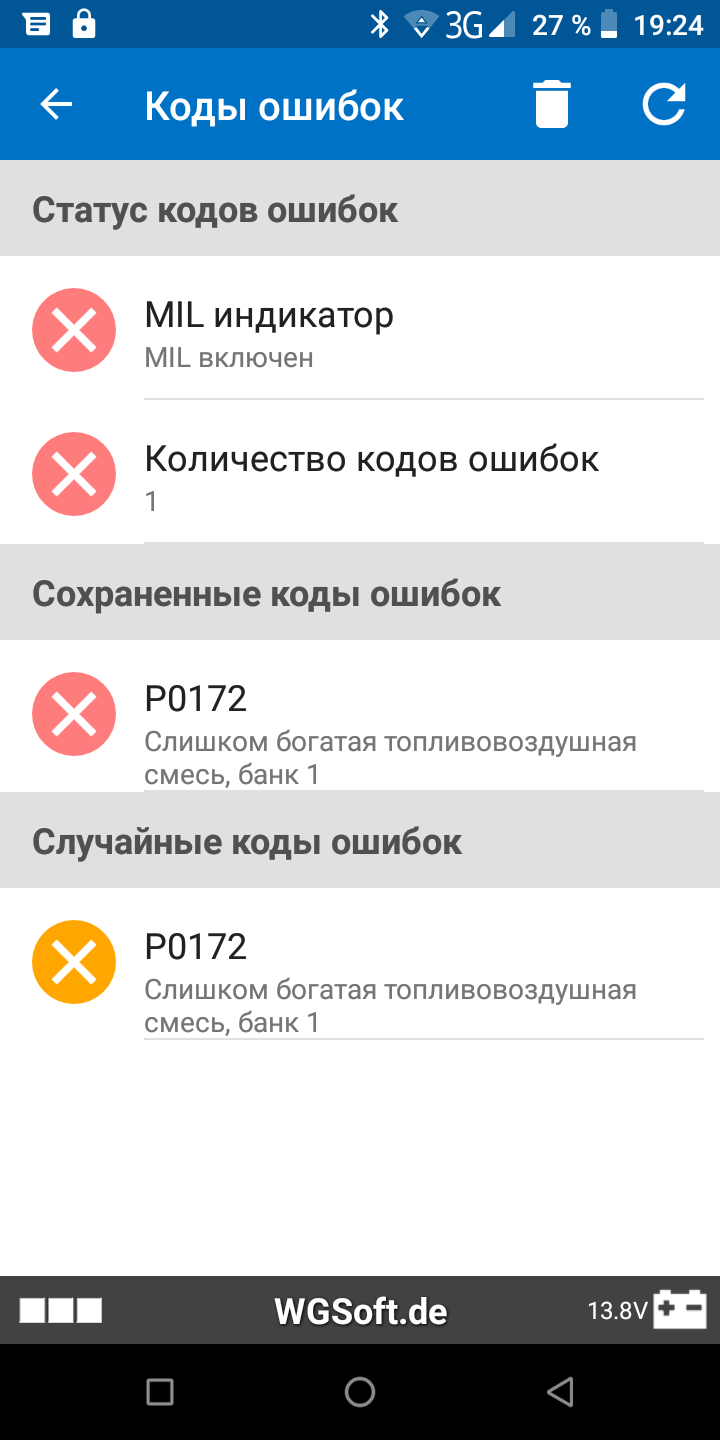Tap the system home button
The image size is (720, 1440).
360,1391
